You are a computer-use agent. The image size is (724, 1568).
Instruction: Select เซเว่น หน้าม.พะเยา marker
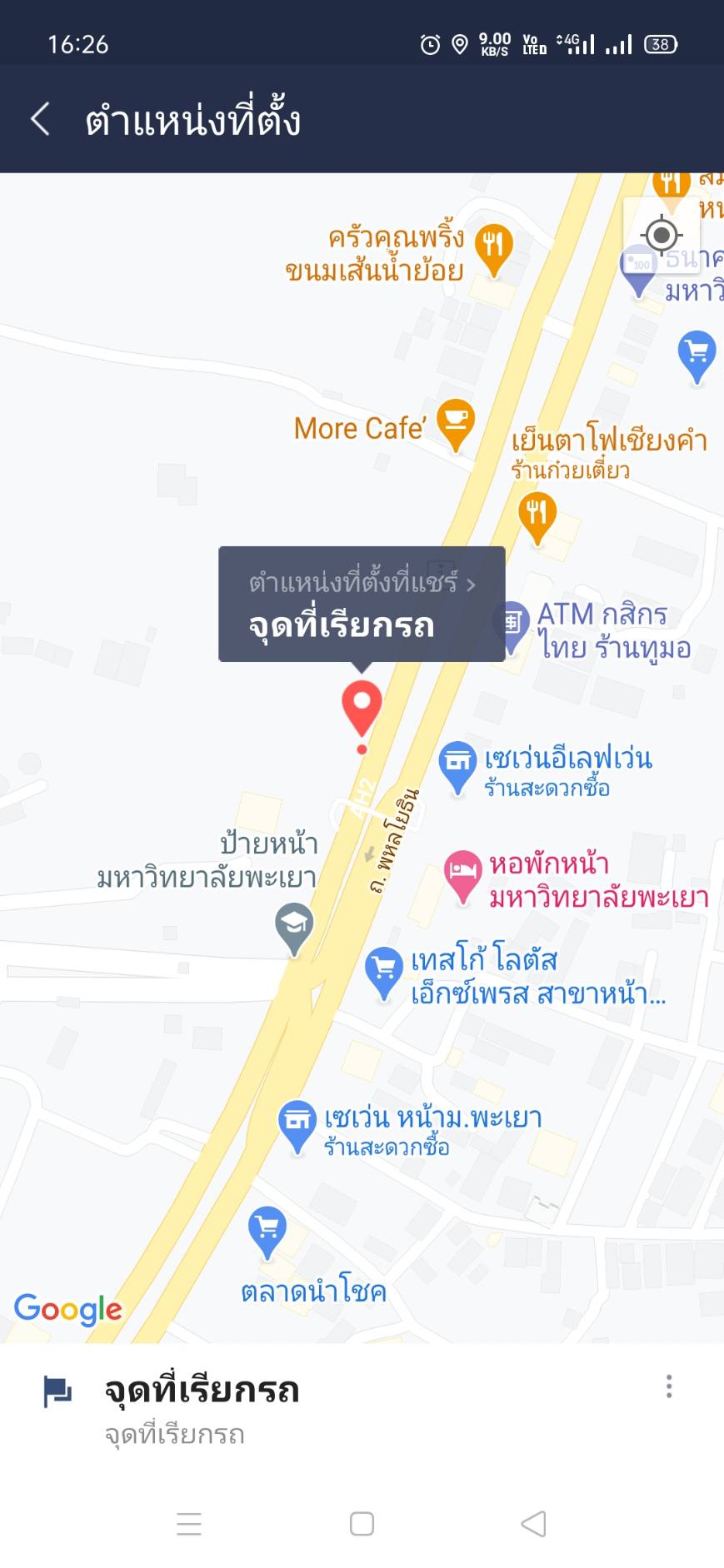[297, 1126]
